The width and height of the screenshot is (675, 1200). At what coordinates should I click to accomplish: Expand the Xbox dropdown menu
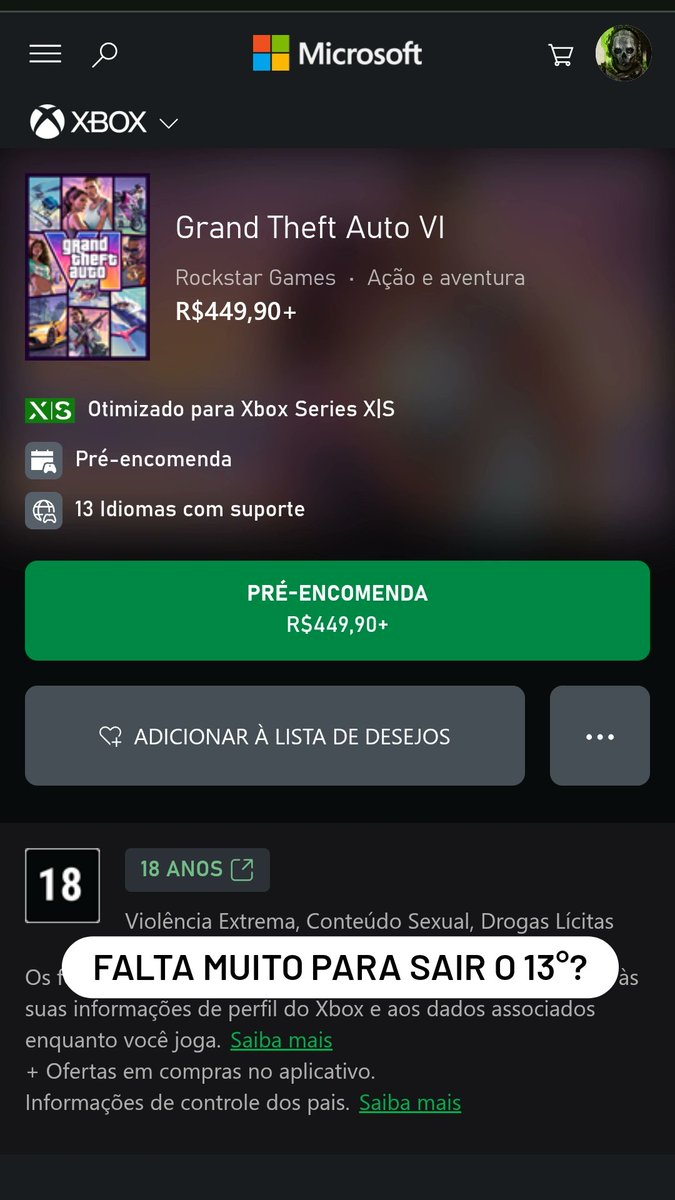coord(104,123)
